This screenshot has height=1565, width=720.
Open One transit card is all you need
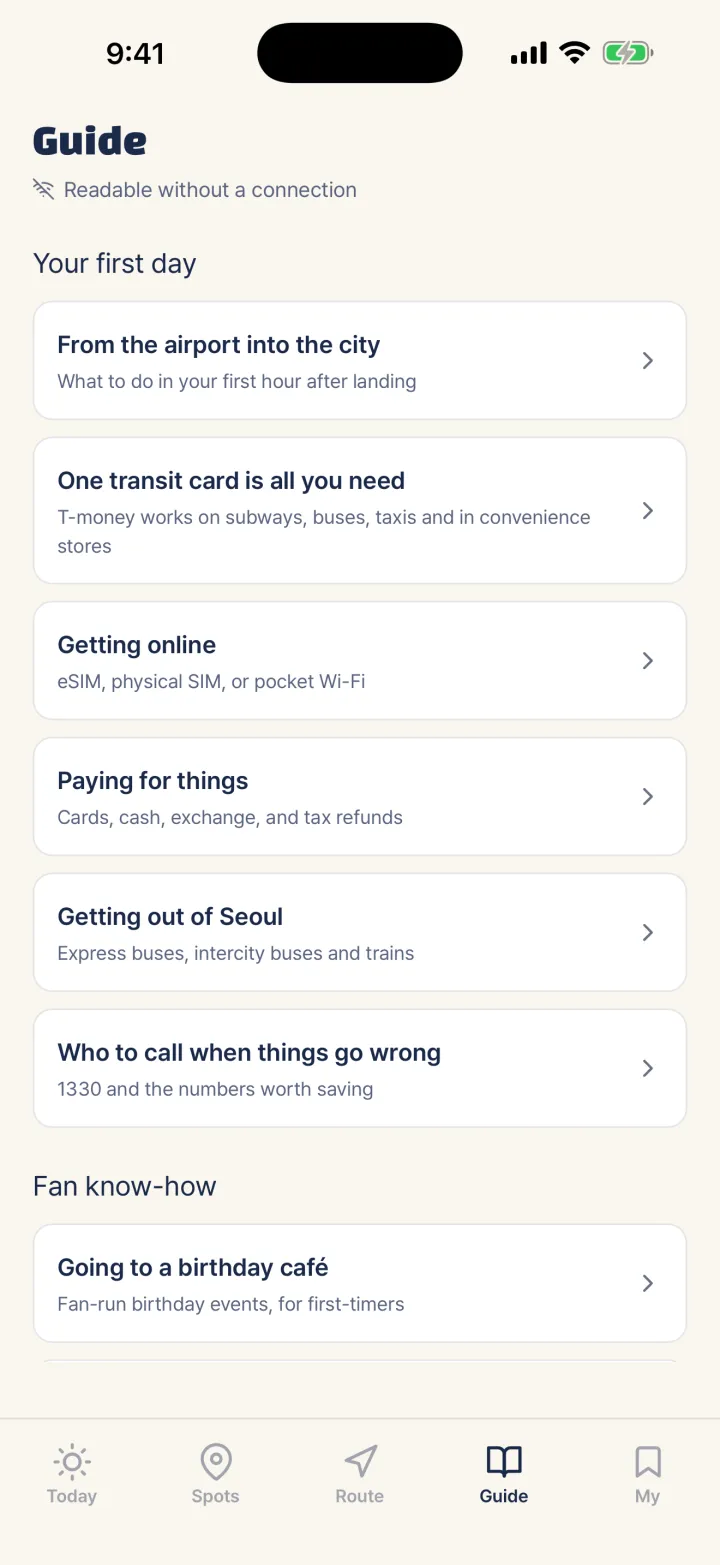(360, 510)
